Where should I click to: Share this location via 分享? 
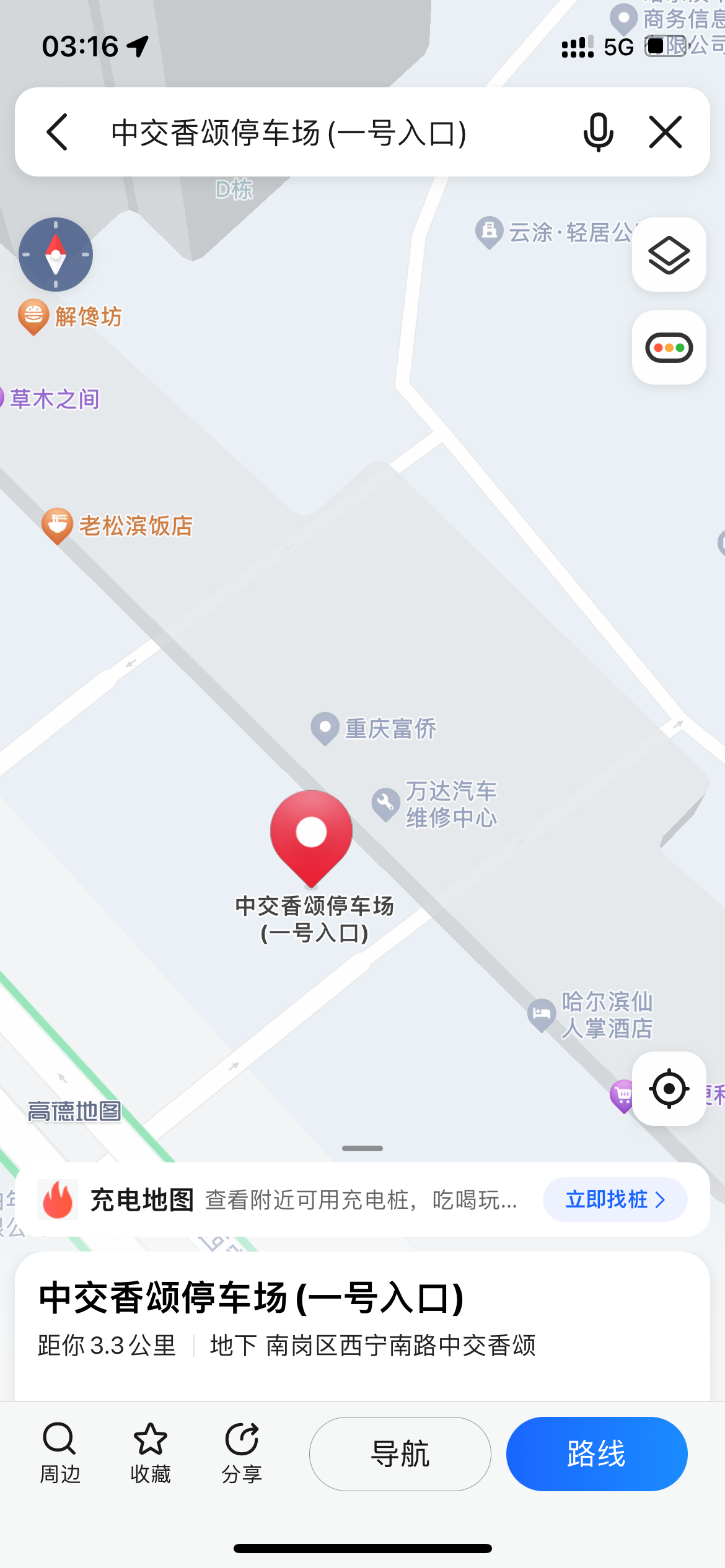coord(242,1453)
